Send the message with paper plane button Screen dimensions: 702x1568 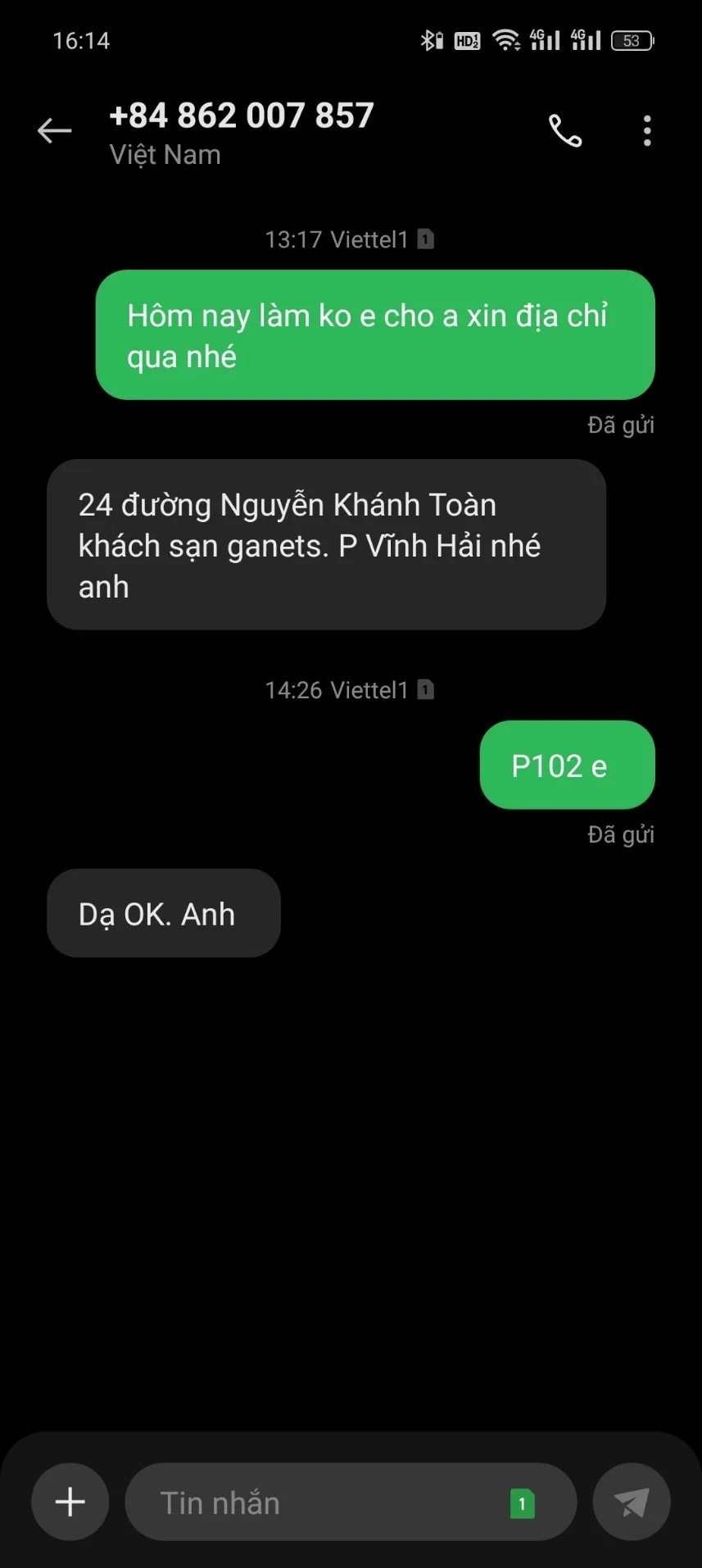(x=631, y=1502)
